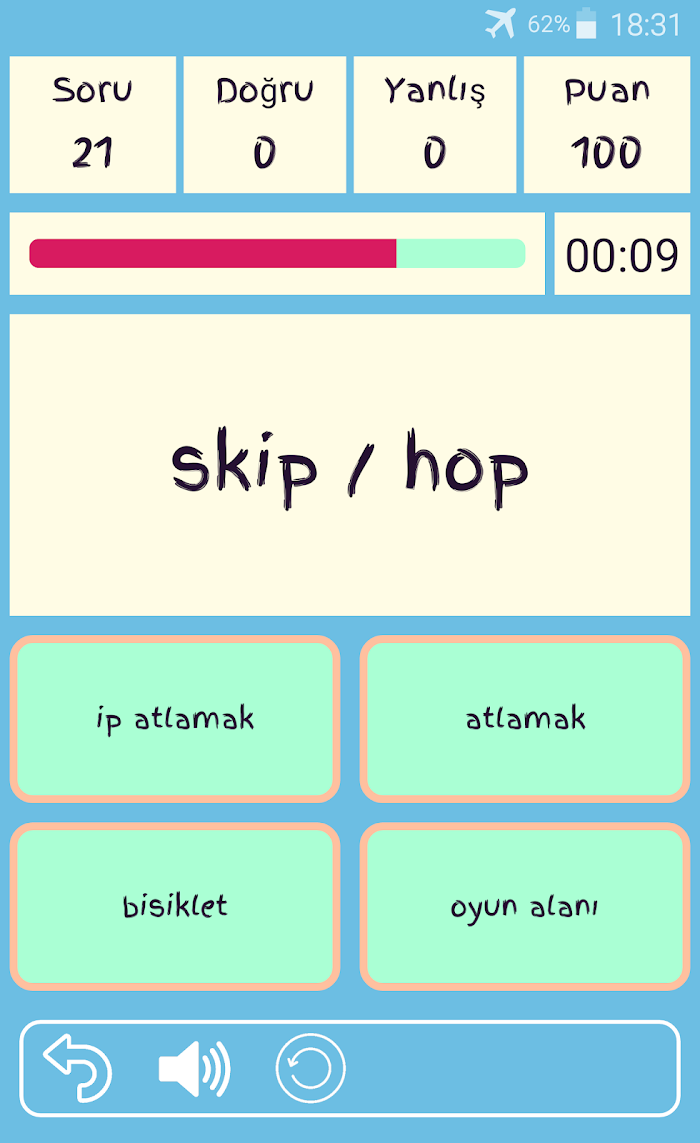
Task: Choose 'atlamak' as the answer
Action: (x=525, y=719)
